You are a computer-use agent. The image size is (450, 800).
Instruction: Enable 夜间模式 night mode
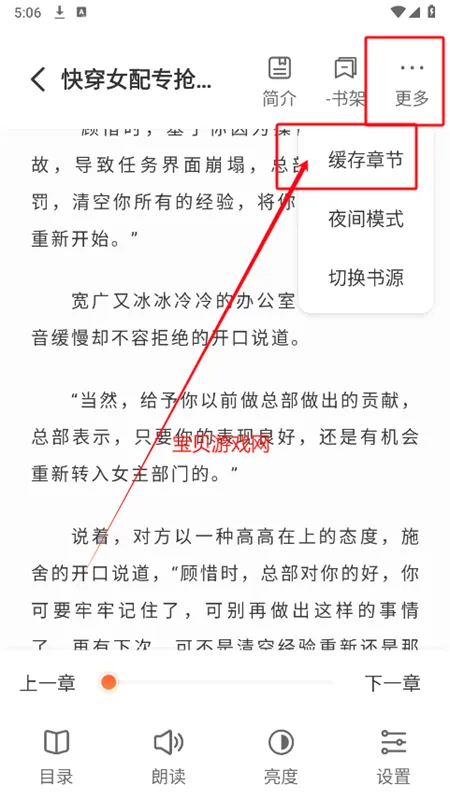(365, 219)
